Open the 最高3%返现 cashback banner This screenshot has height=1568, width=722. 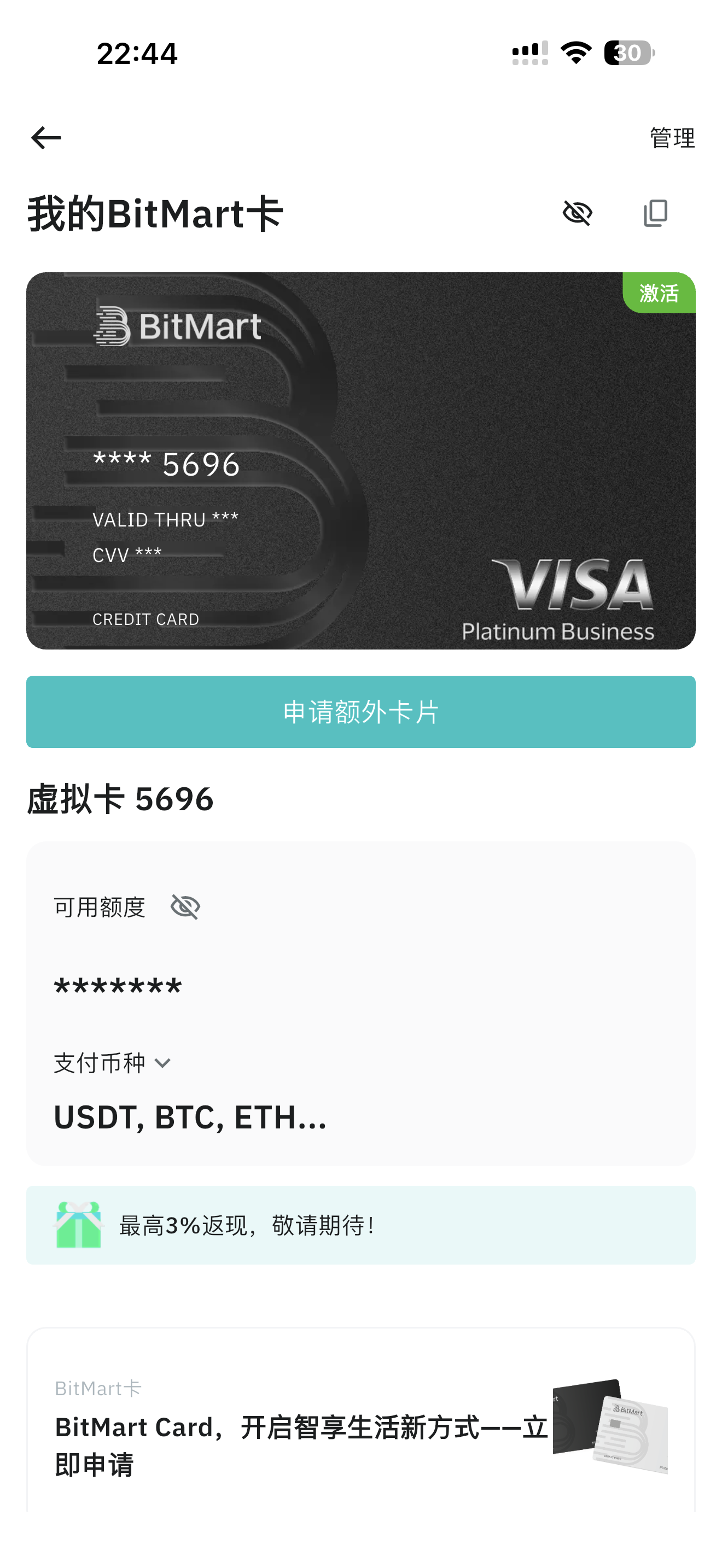(360, 1225)
